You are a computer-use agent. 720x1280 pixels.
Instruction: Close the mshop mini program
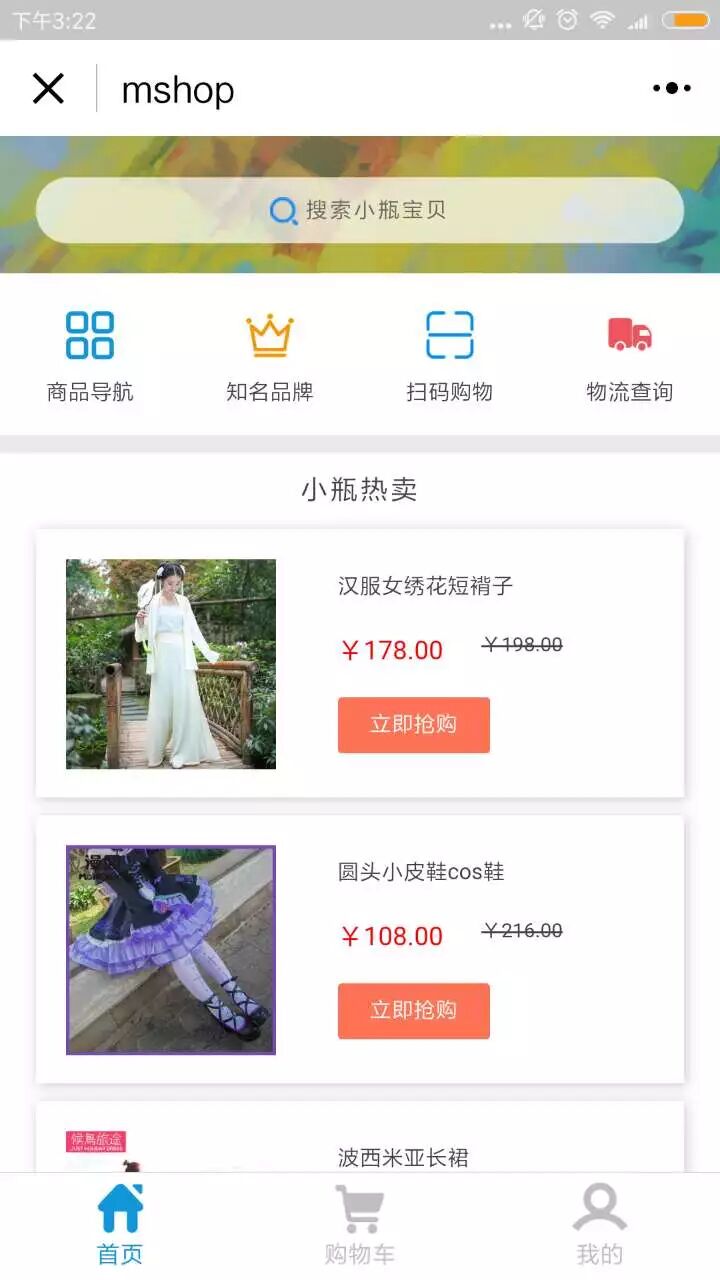tap(48, 89)
